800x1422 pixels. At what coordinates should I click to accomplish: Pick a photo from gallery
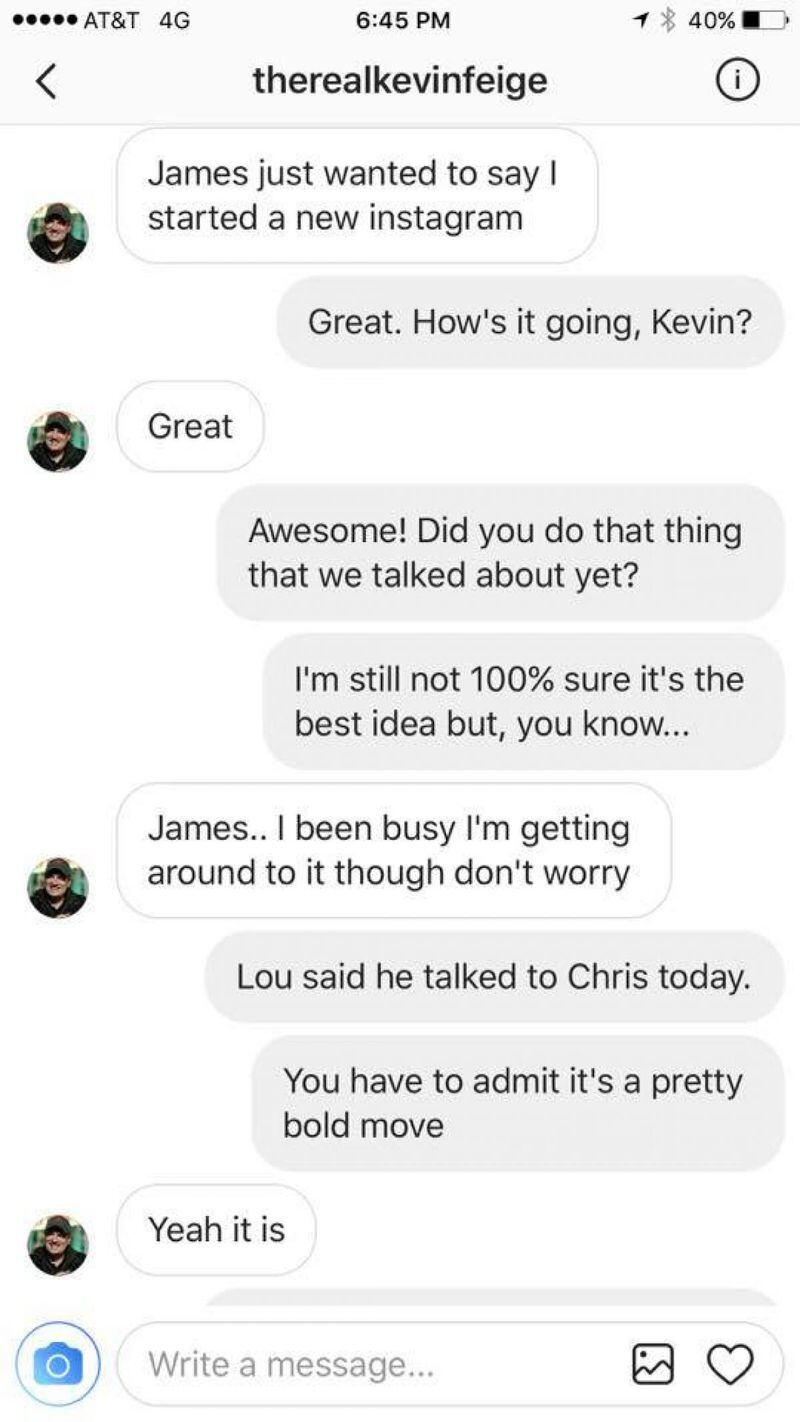coord(653,1364)
